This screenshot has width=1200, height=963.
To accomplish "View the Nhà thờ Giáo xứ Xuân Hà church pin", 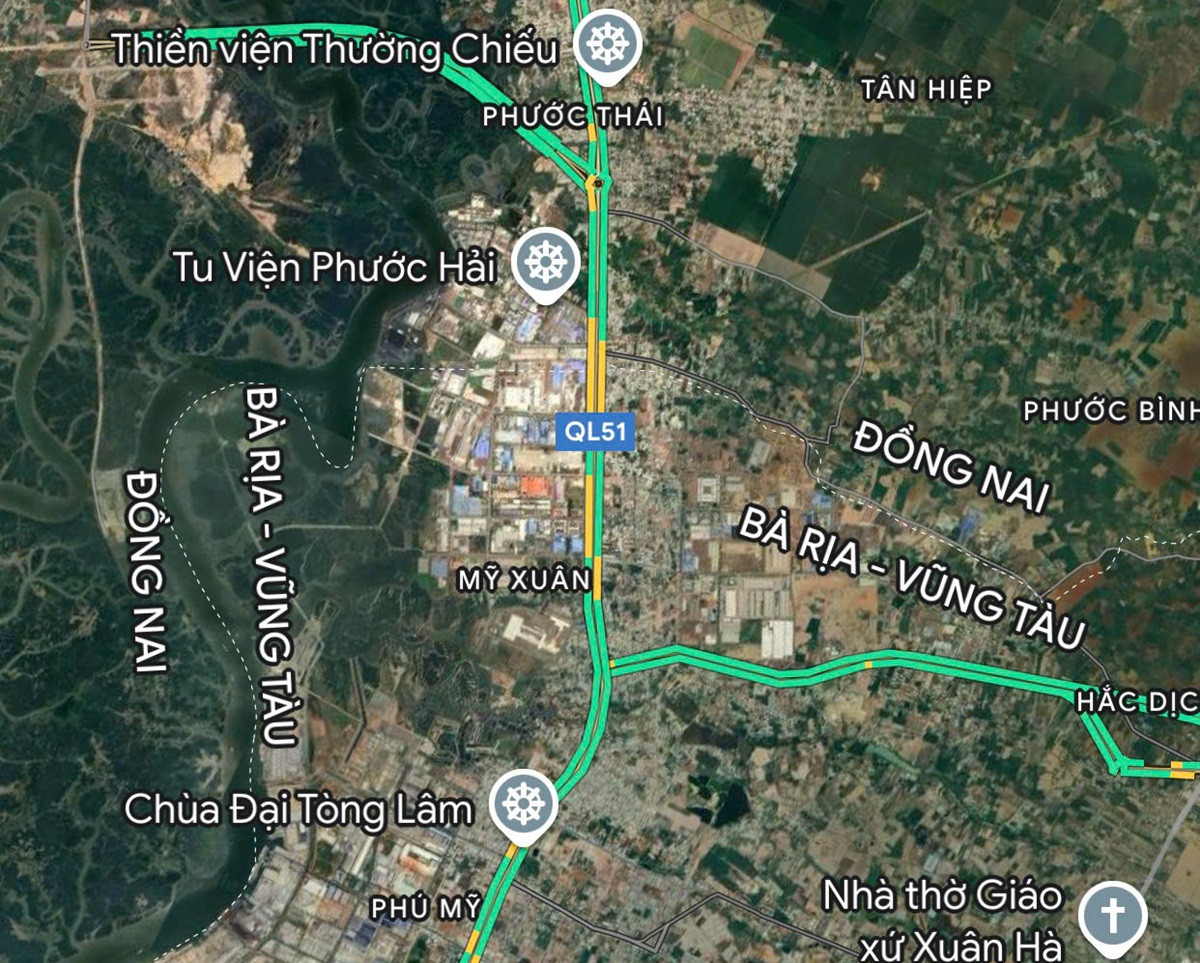I will point(1113,915).
